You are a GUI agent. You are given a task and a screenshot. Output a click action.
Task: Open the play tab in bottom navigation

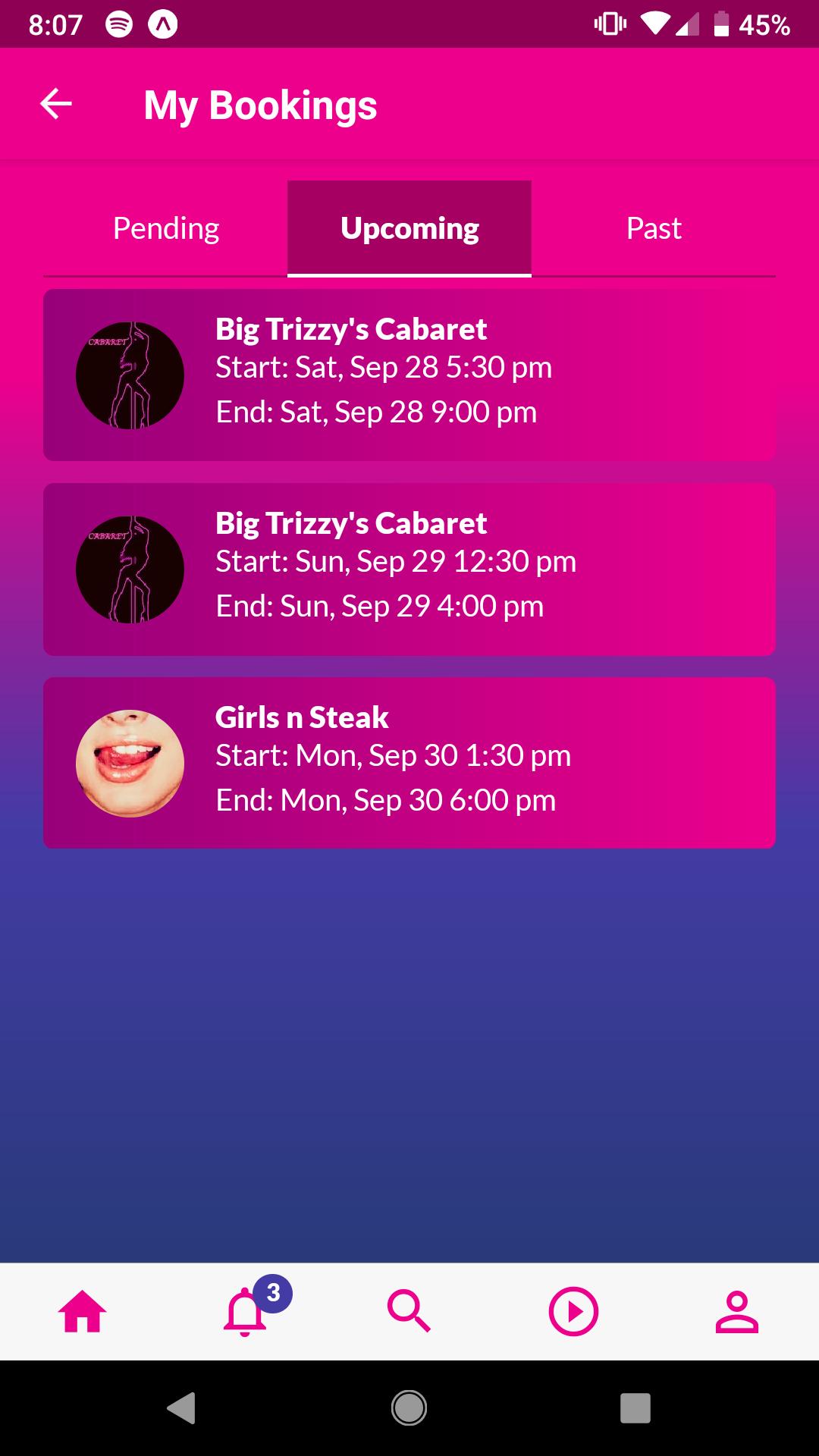click(573, 1311)
